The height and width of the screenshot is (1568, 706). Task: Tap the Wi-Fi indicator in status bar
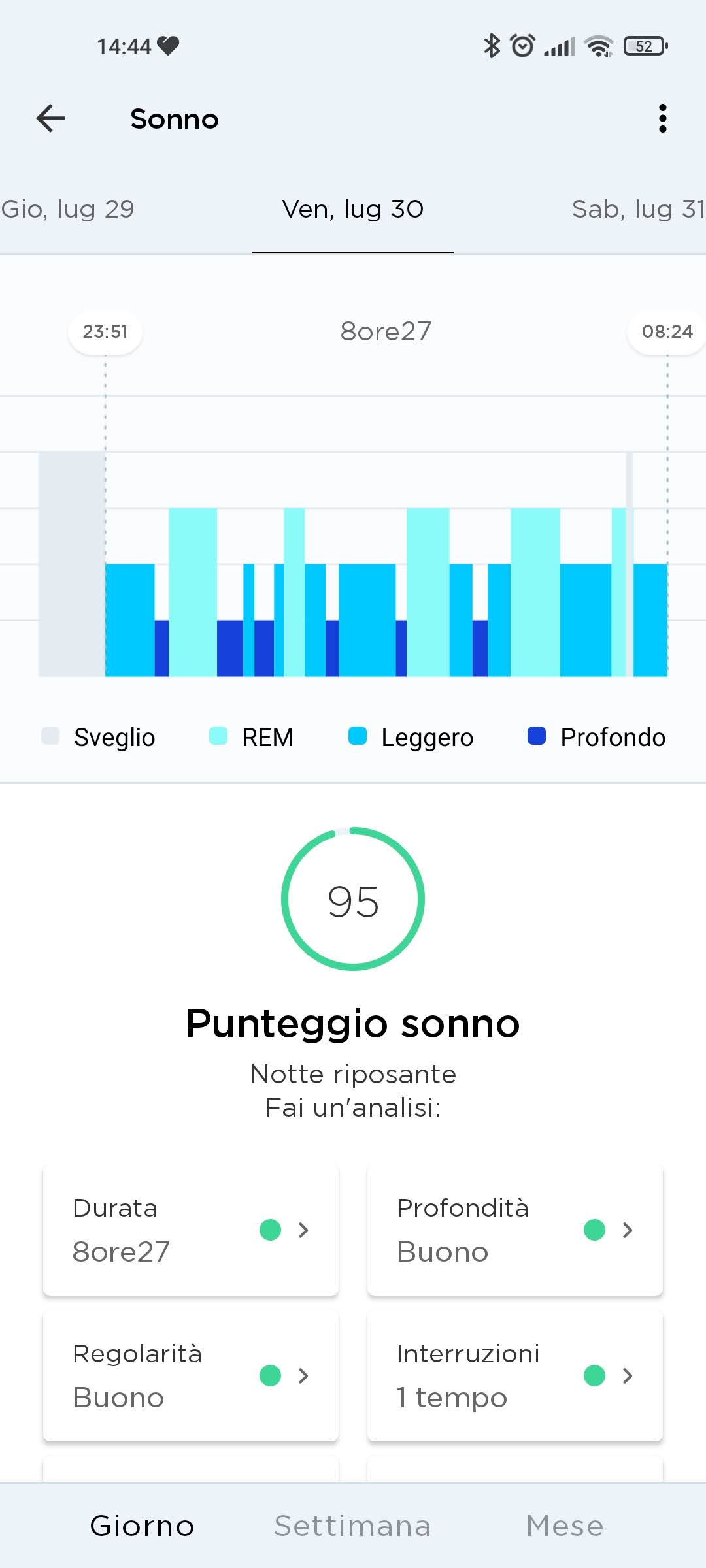coord(598,44)
